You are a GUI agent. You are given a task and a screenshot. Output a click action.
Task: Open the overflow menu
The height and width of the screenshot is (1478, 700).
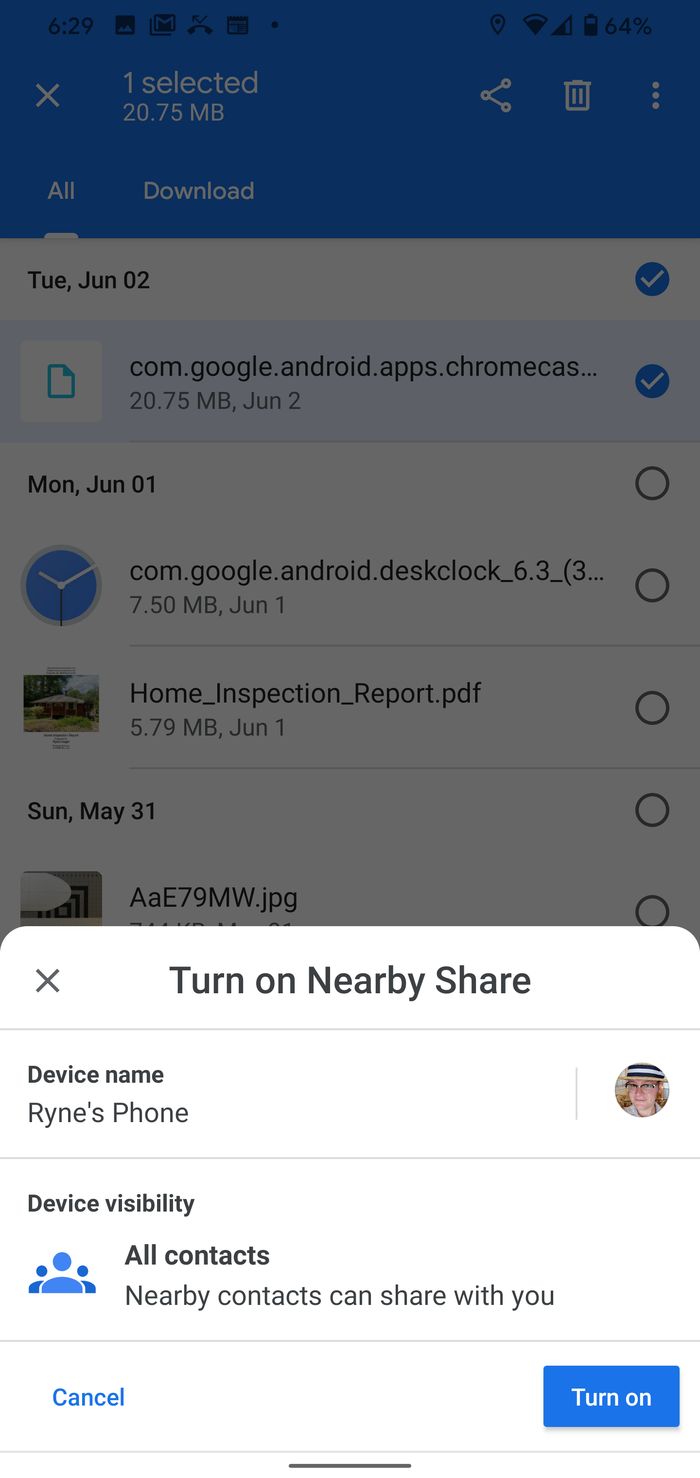655,96
